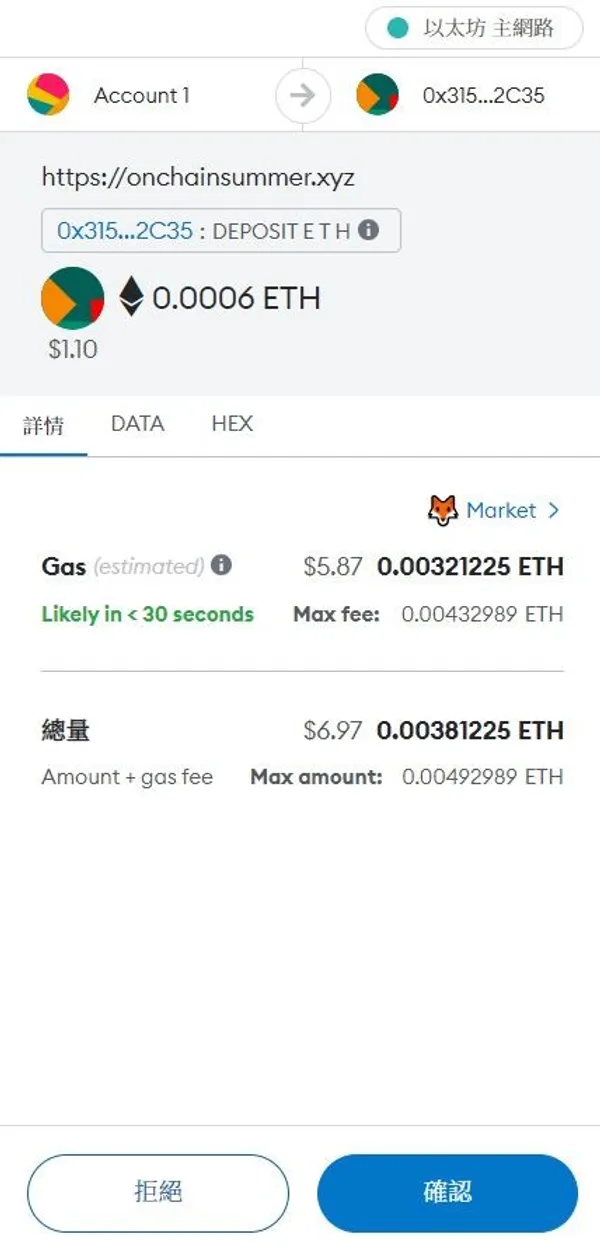Screen dimensions: 600x1253
Task: Show info next to DEPOSIT ETH
Action: pyautogui.click(x=369, y=230)
